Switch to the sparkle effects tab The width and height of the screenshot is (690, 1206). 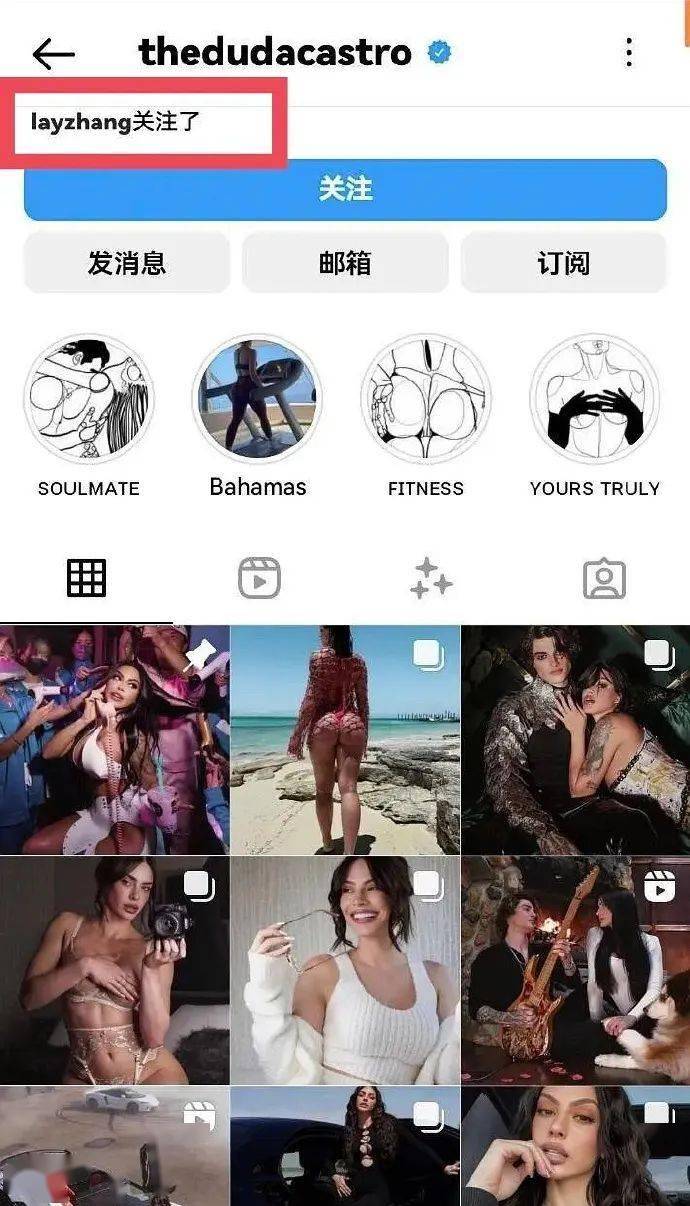431,578
